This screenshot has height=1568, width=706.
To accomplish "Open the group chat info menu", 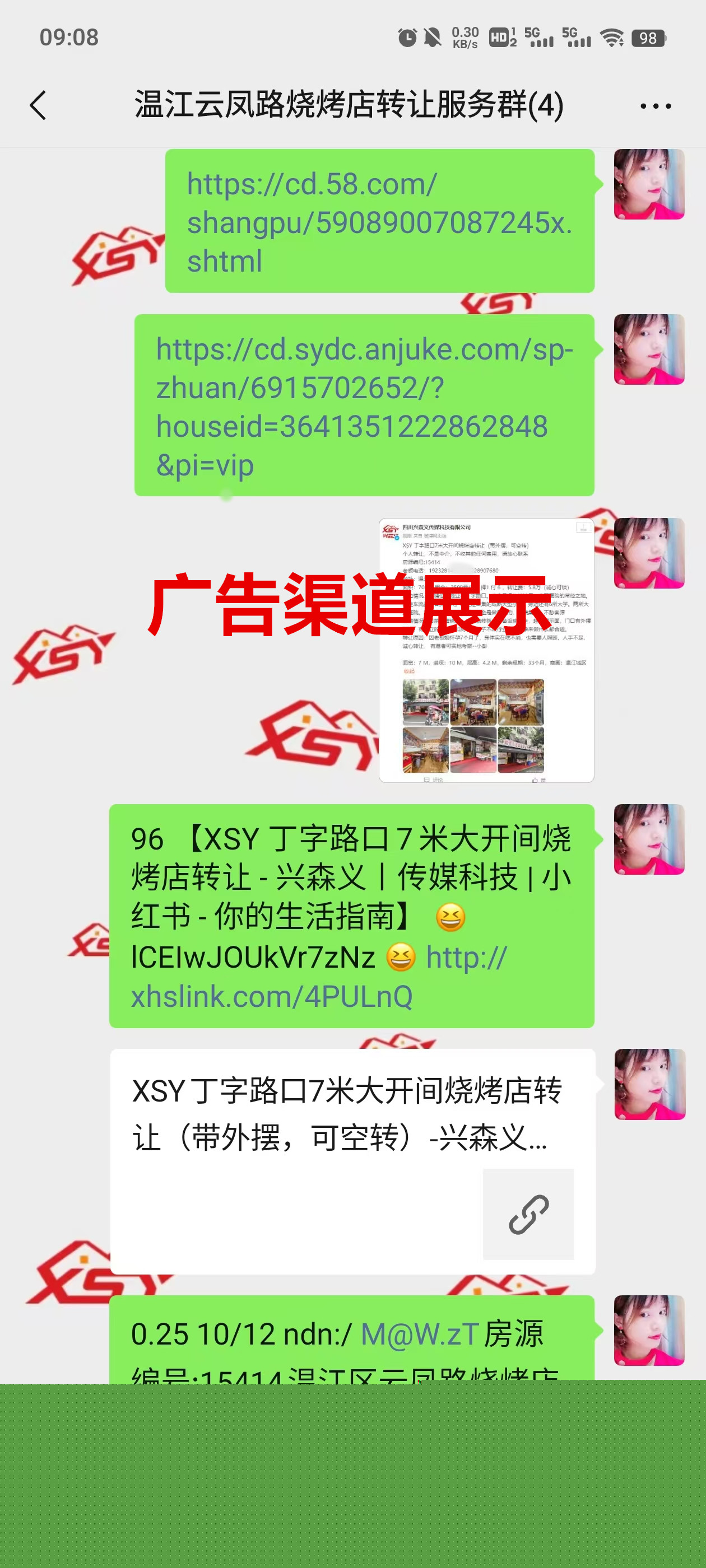I will pos(656,106).
